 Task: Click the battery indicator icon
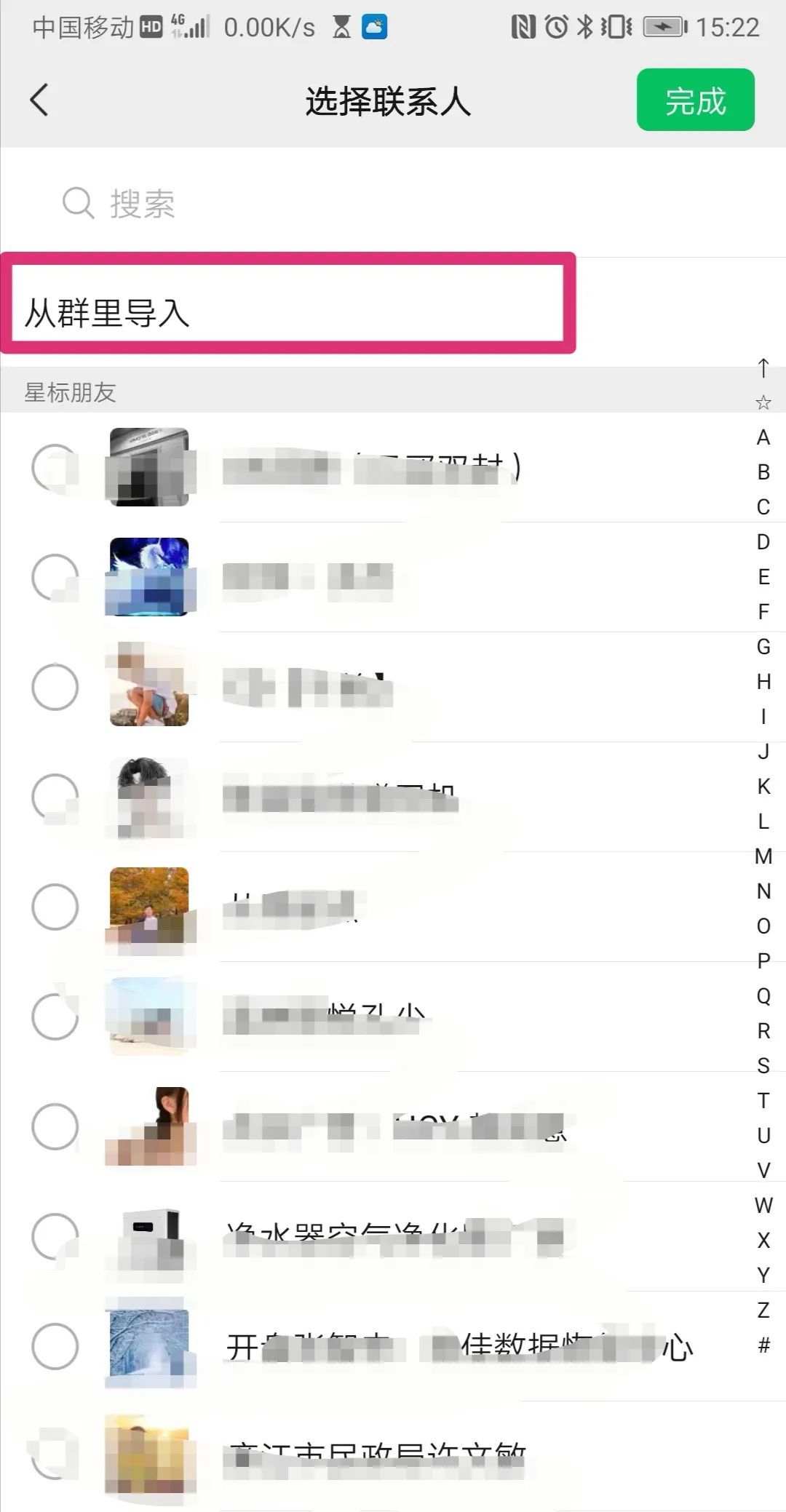pyautogui.click(x=661, y=27)
